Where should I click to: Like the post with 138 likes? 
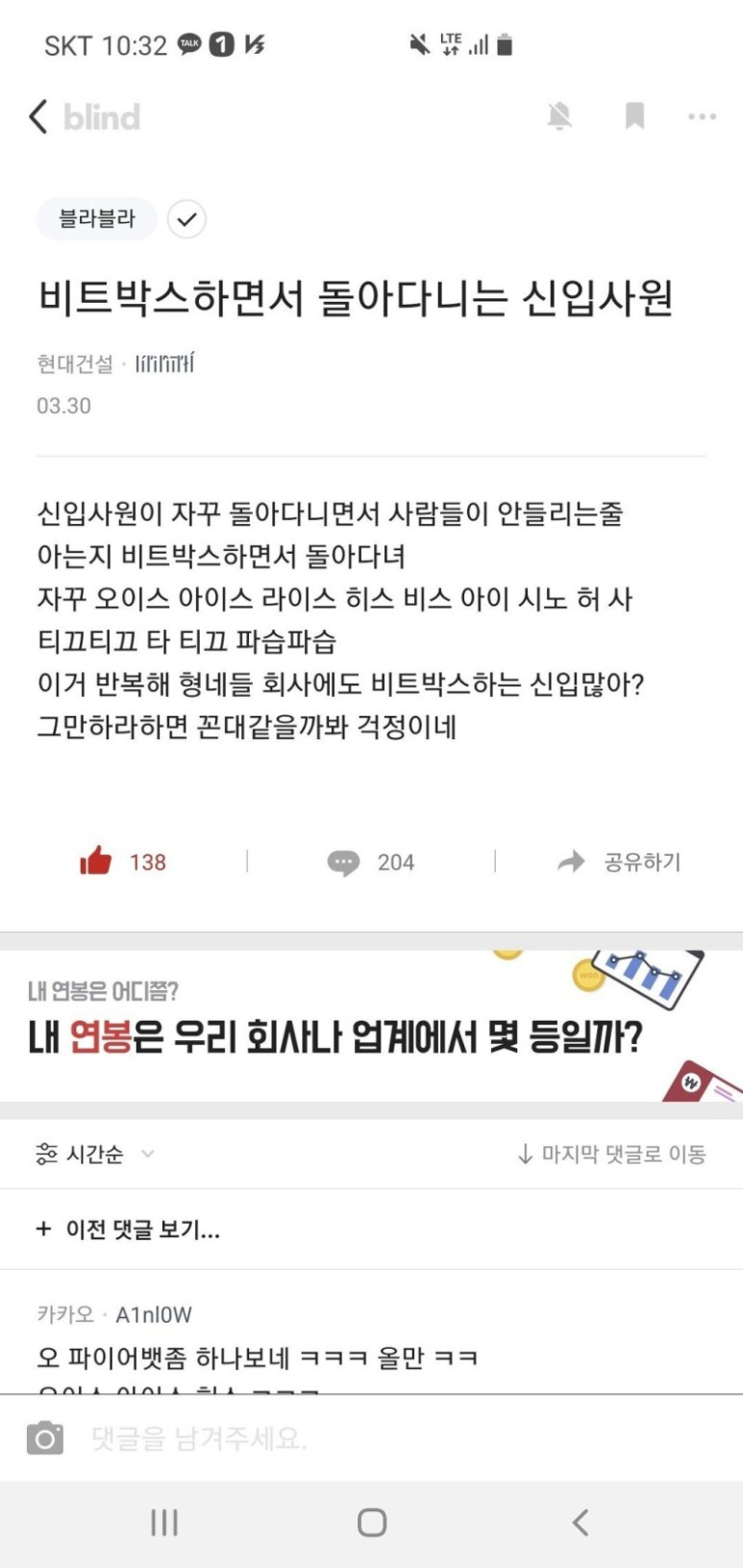96,861
